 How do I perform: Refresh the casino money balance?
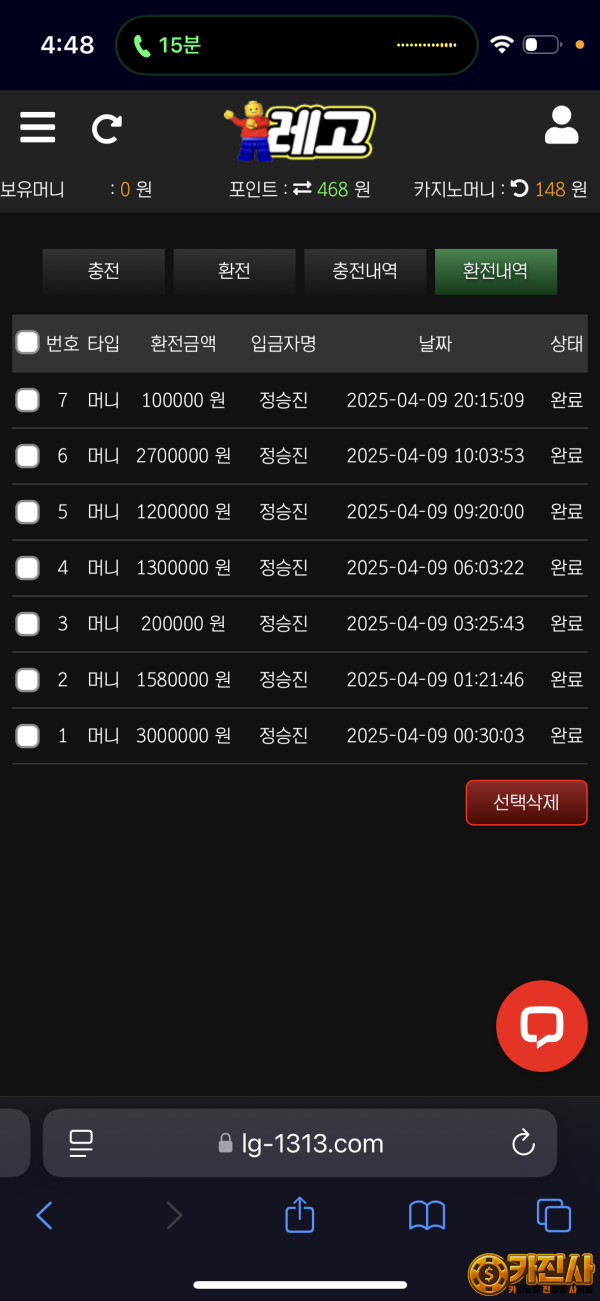click(519, 189)
